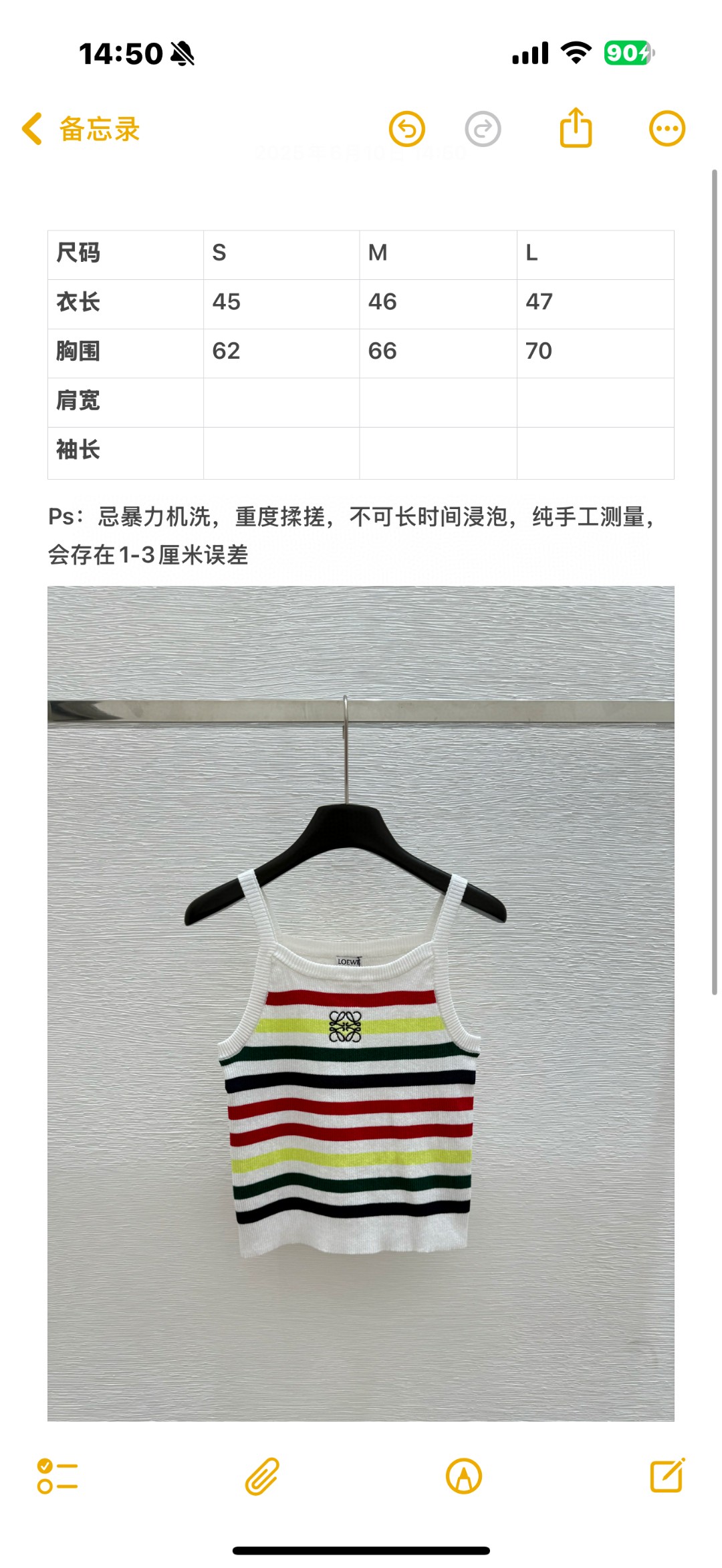Go back to 备忘录 notes list
This screenshot has height=1568, width=722.
[x=80, y=128]
